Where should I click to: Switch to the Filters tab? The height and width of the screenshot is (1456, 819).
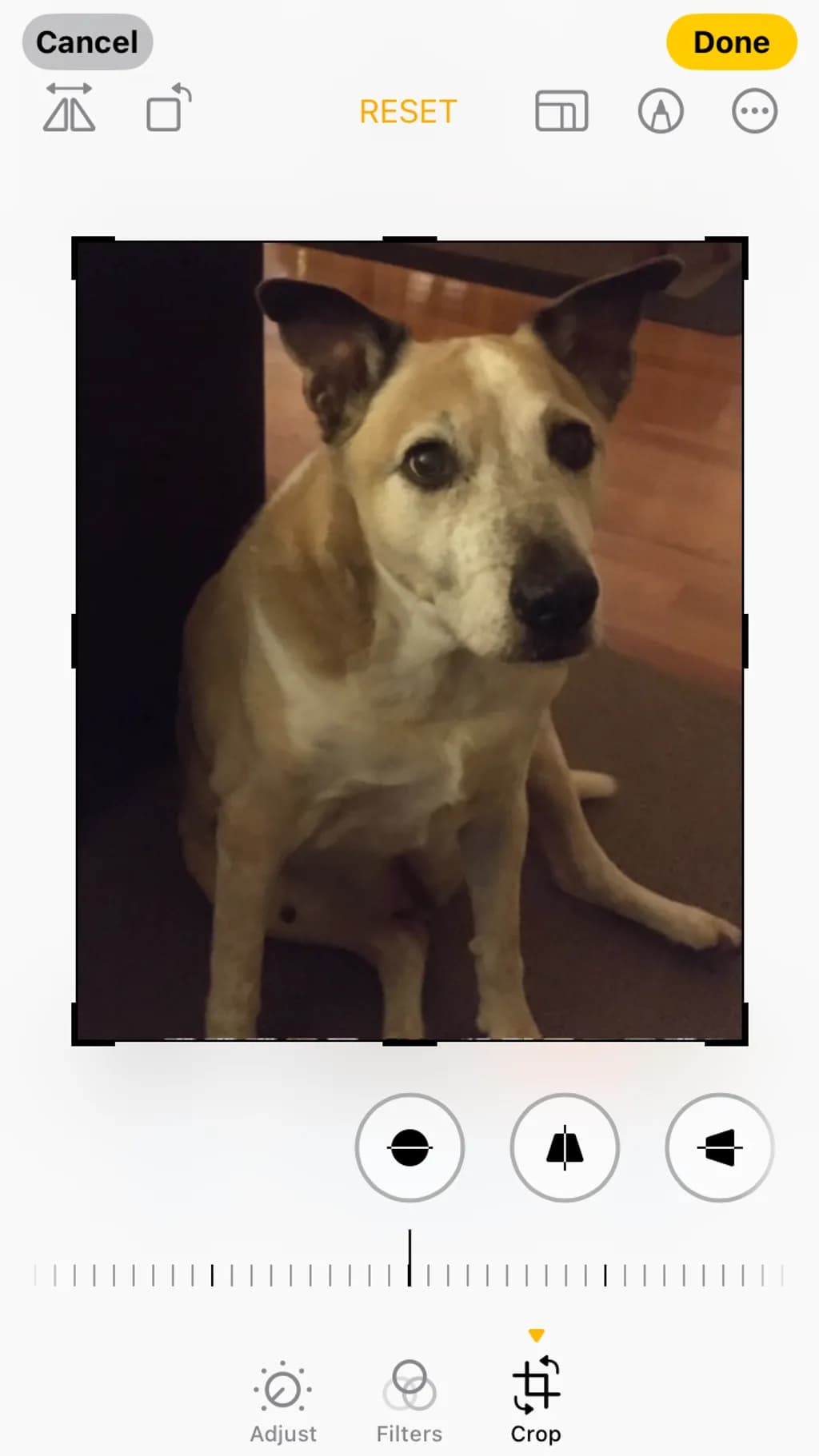tap(409, 1402)
